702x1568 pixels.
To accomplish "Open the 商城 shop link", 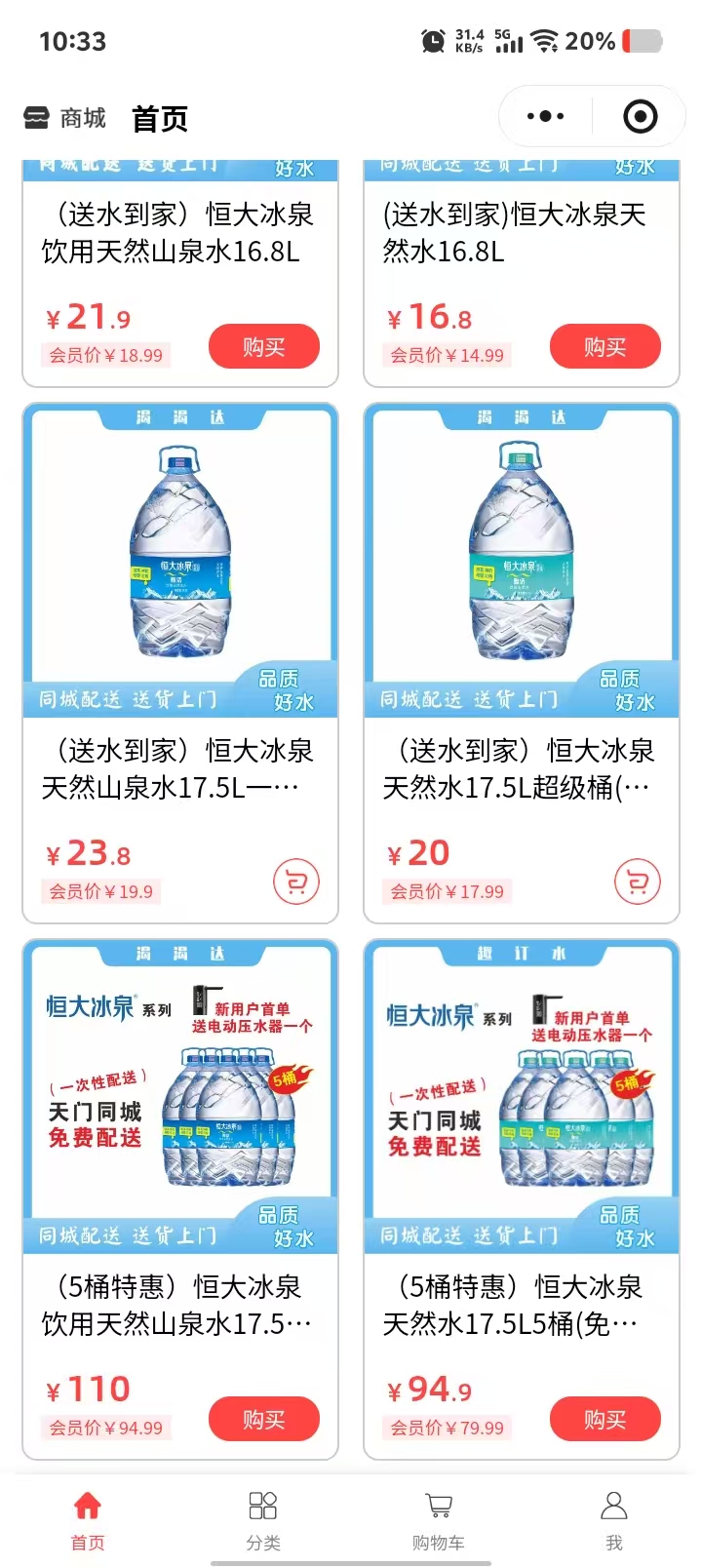I will (x=65, y=119).
